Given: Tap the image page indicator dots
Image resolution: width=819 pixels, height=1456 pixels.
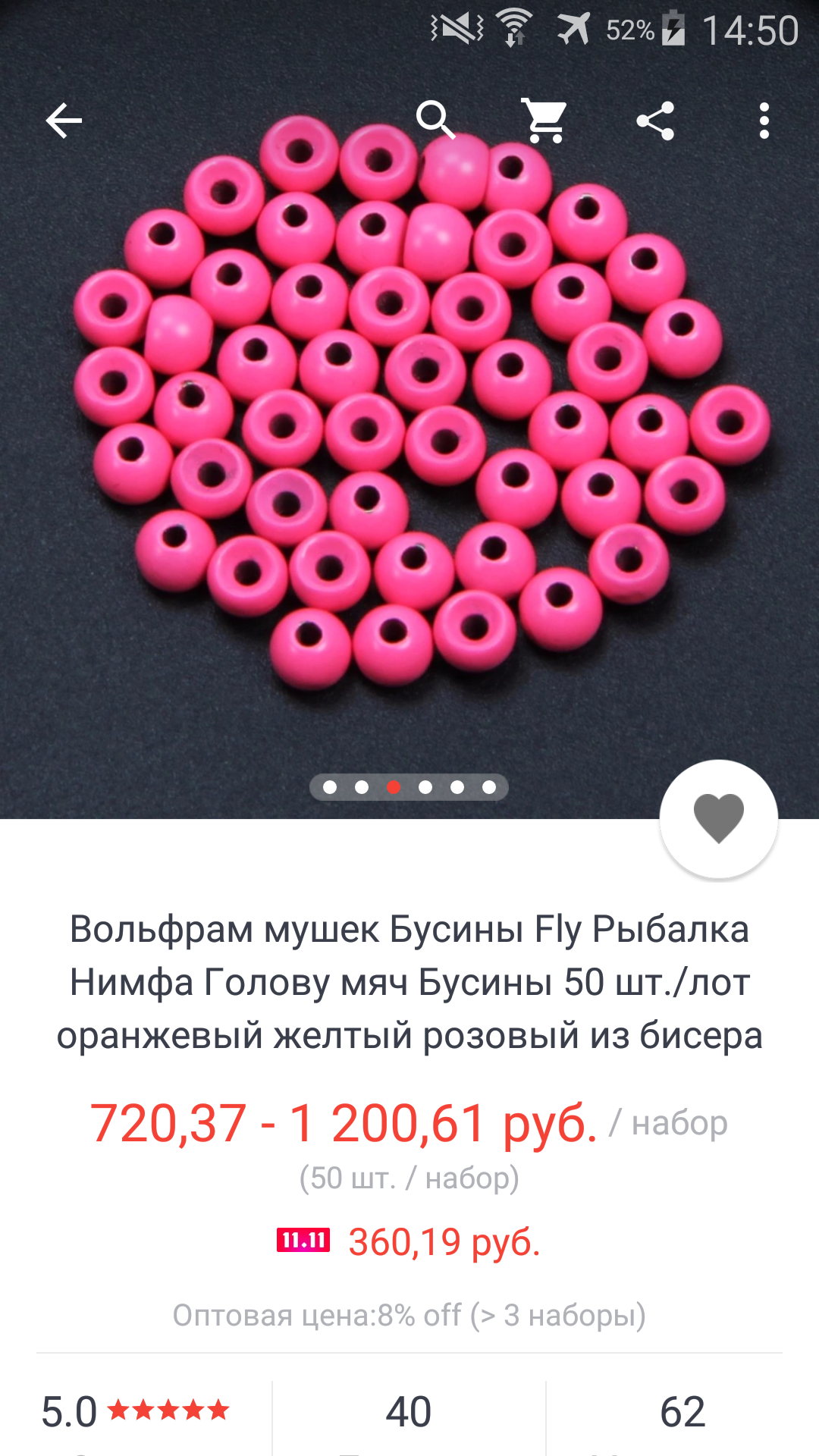Looking at the screenshot, I should 409,787.
